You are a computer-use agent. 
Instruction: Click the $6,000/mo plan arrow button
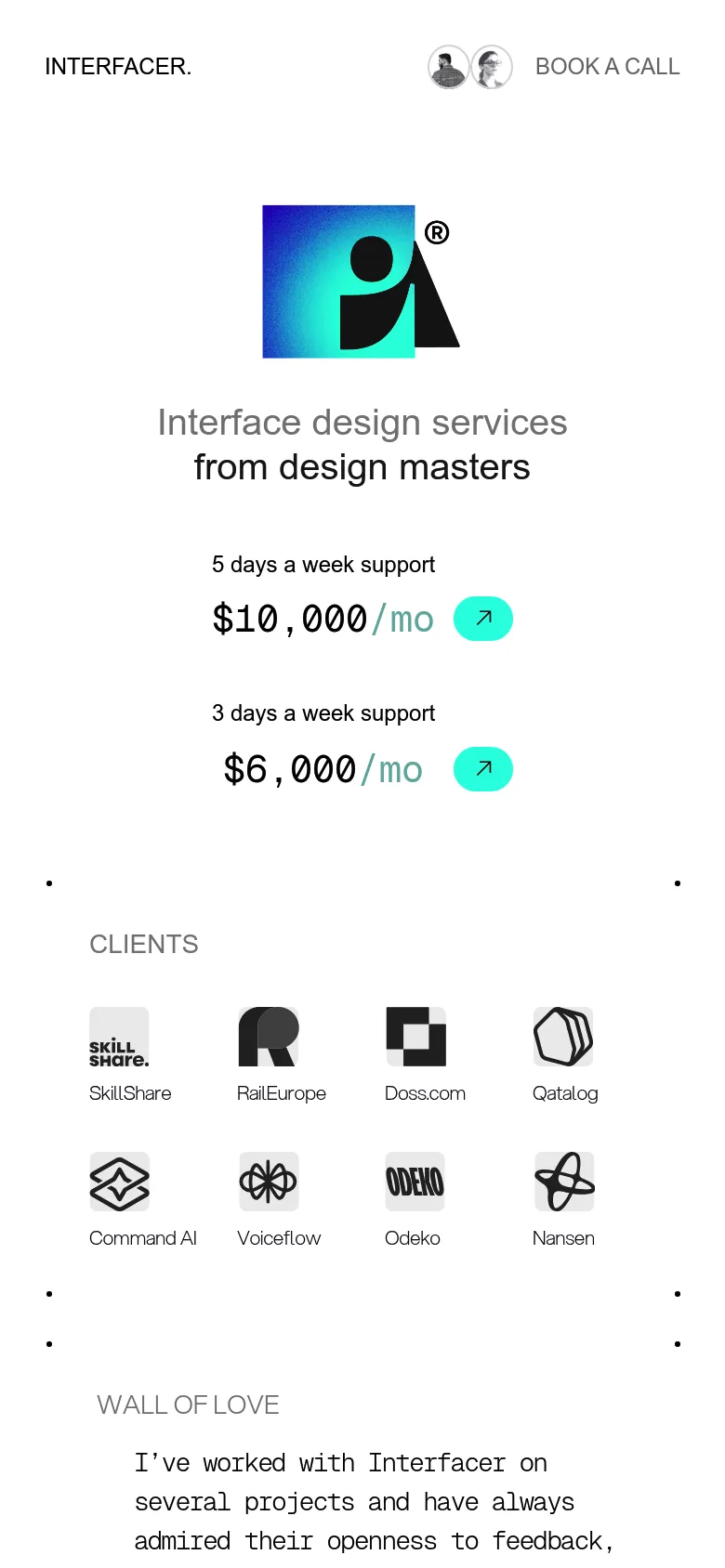pos(482,768)
